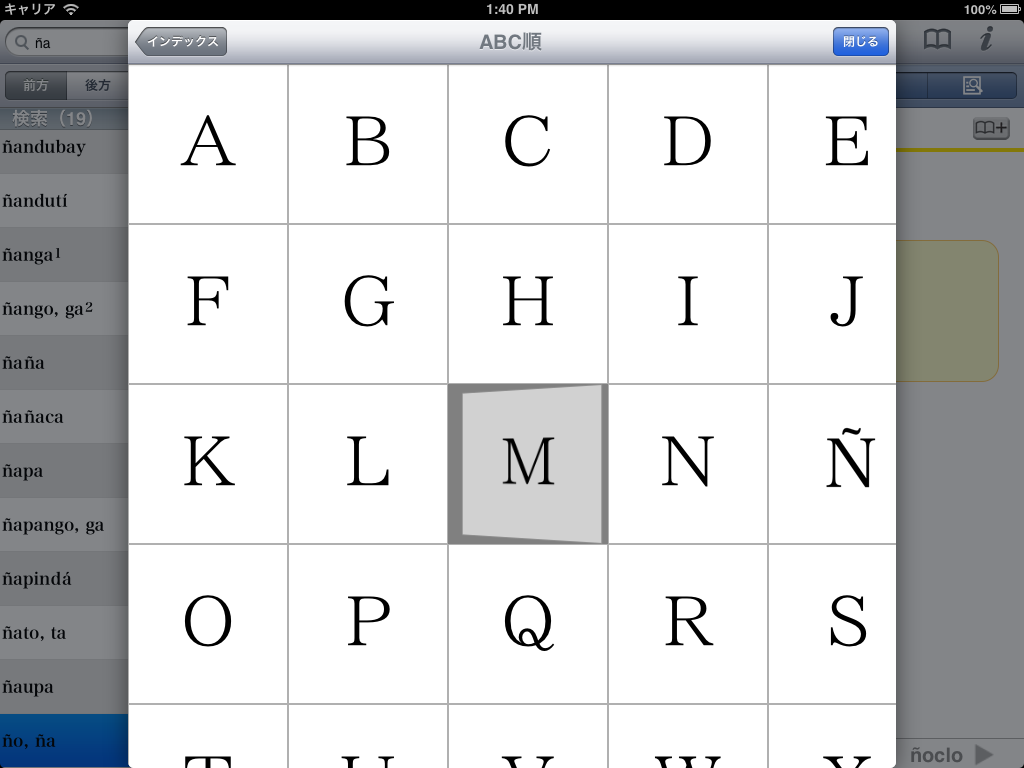
Task: Close the ABC順 index with 閉じる
Action: coord(860,42)
